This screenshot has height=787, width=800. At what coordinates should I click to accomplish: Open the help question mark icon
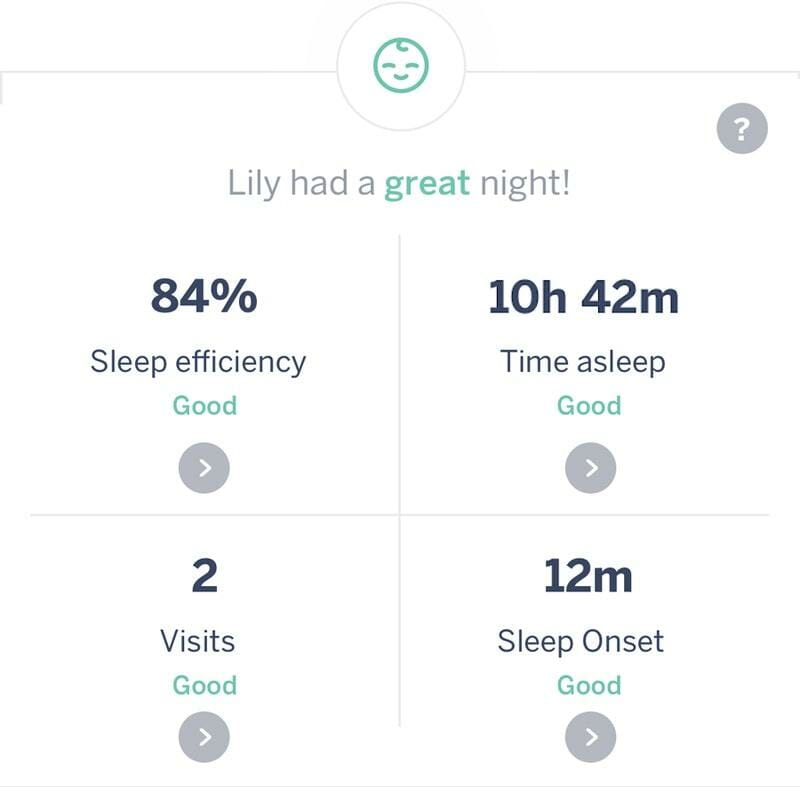point(742,129)
